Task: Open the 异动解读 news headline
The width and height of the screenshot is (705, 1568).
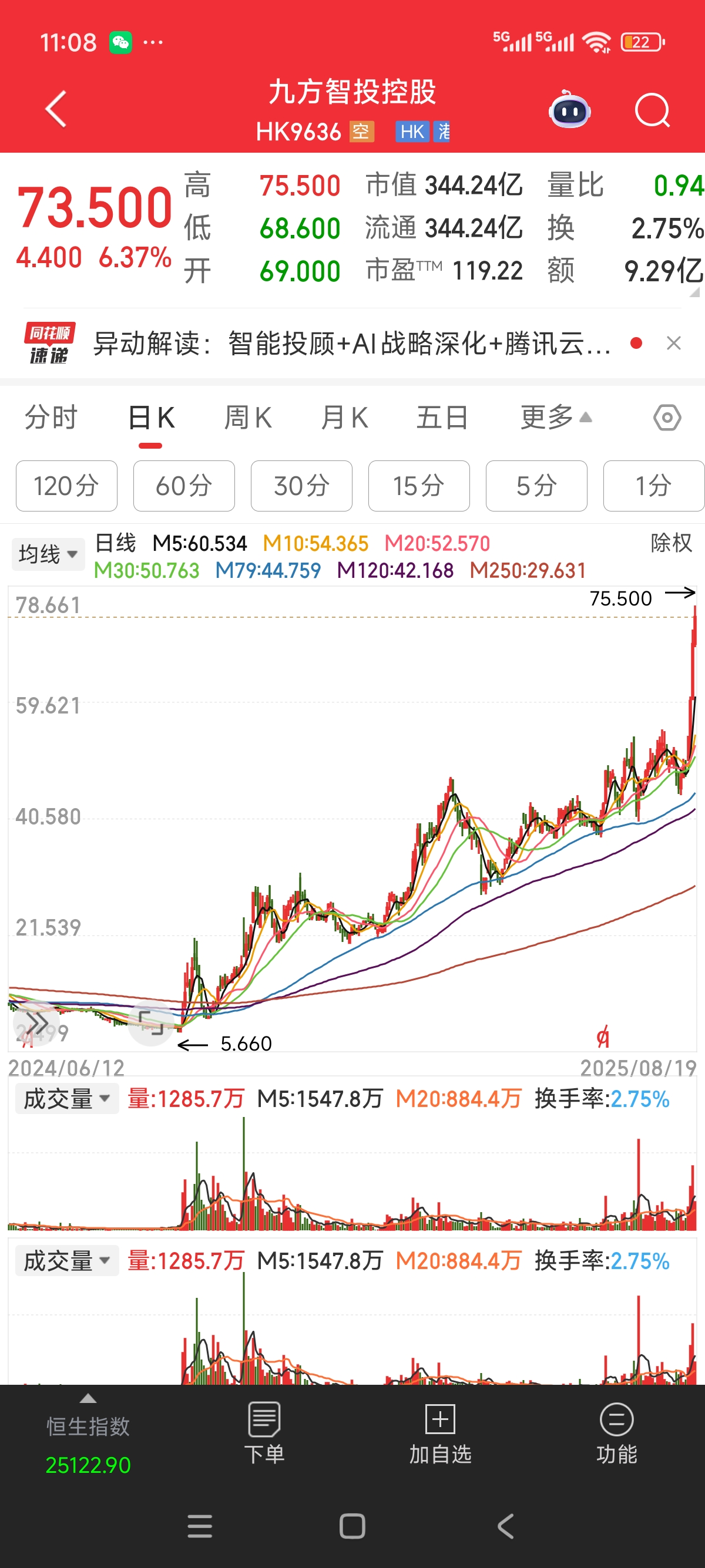Action: (x=351, y=344)
